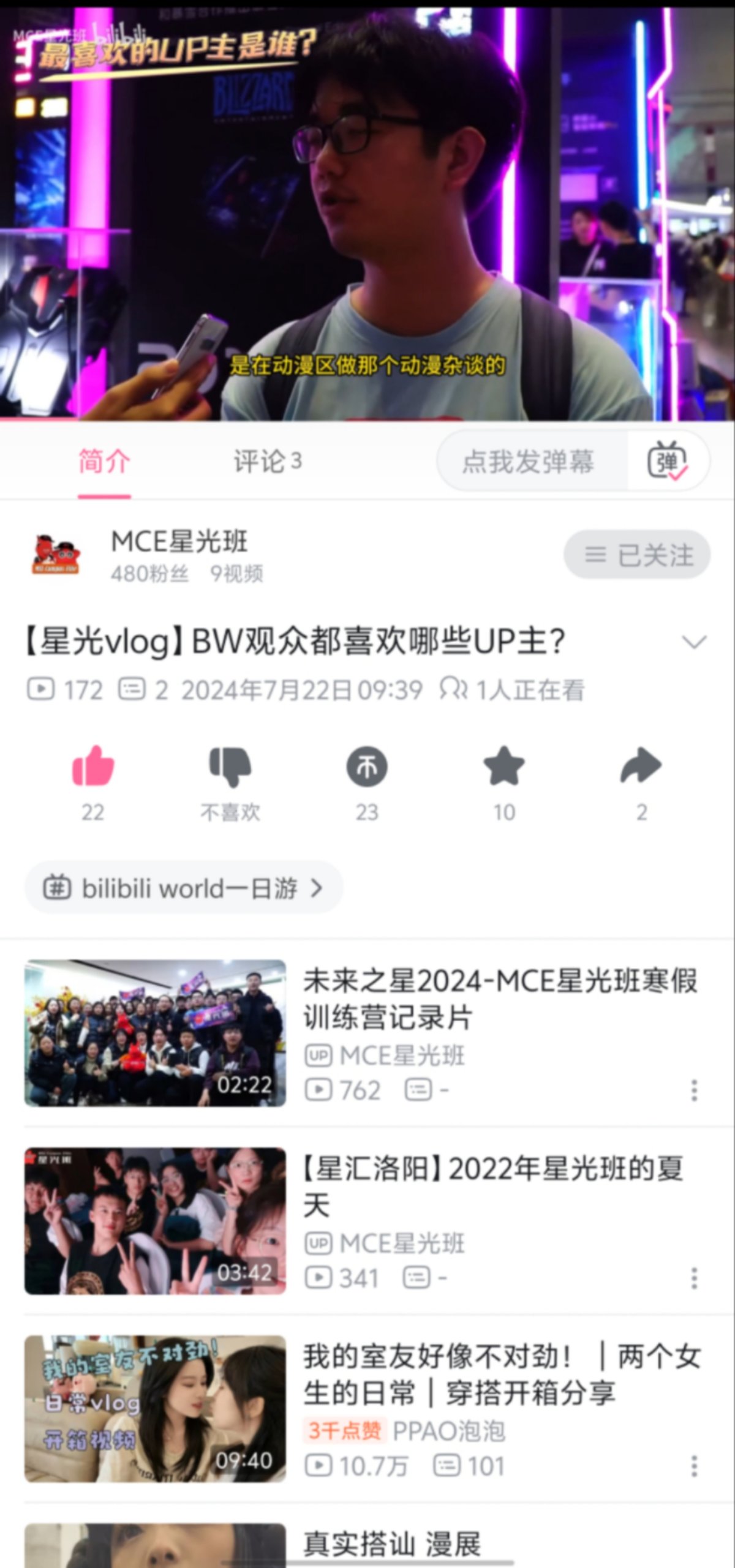The height and width of the screenshot is (1568, 735).
Task: Open more options for the PPAO泡泡 video
Action: (x=694, y=1466)
